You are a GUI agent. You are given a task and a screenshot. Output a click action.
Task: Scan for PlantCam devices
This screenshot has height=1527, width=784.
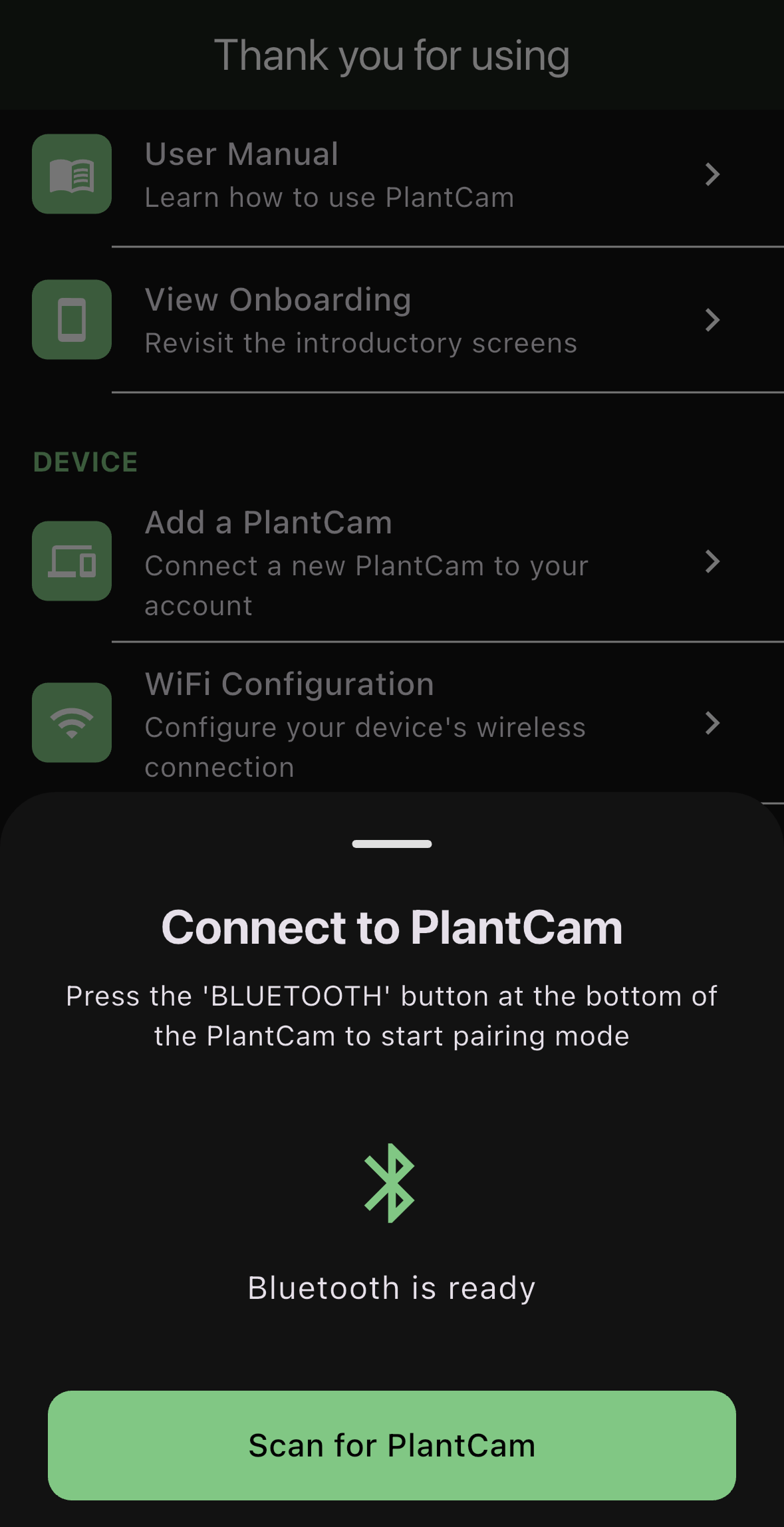point(392,1445)
